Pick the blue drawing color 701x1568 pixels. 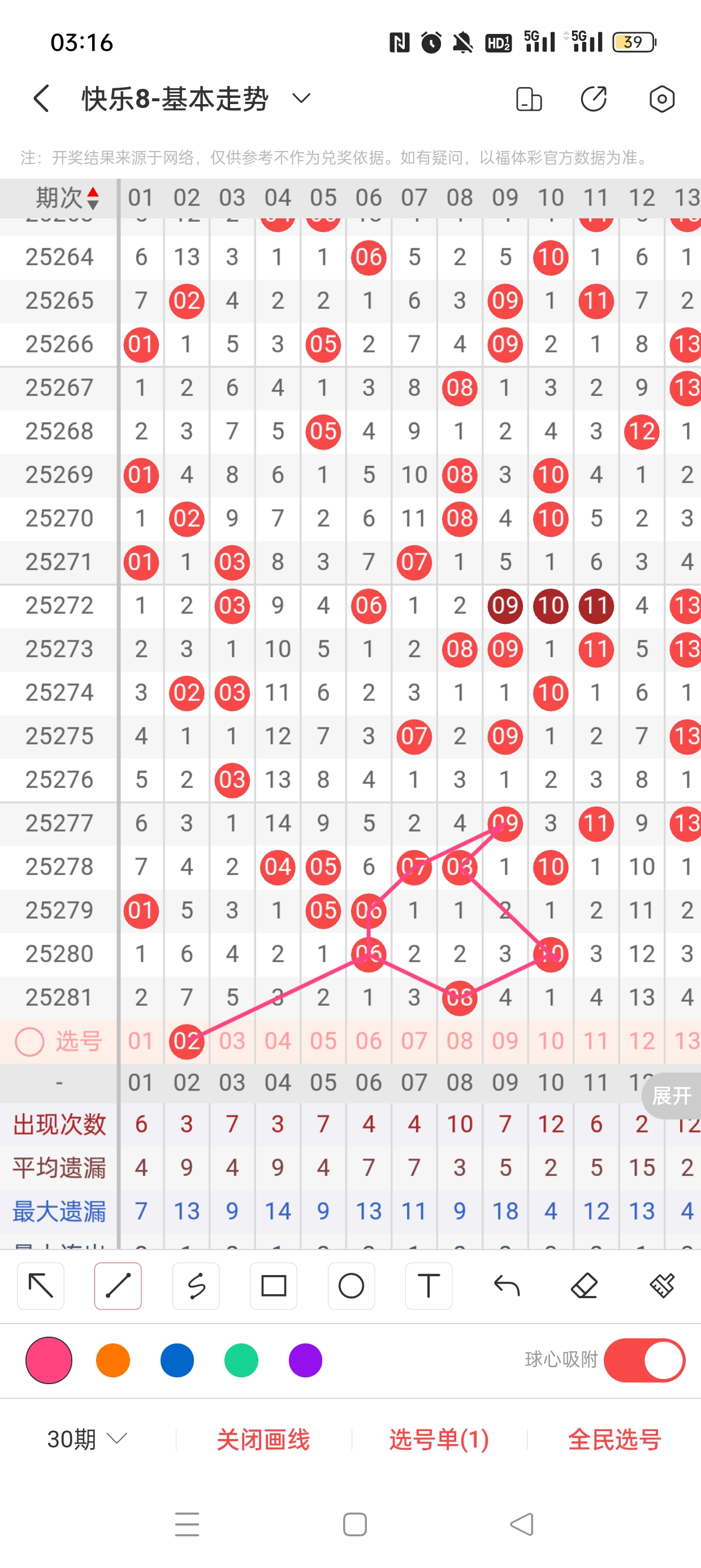coord(177,1360)
